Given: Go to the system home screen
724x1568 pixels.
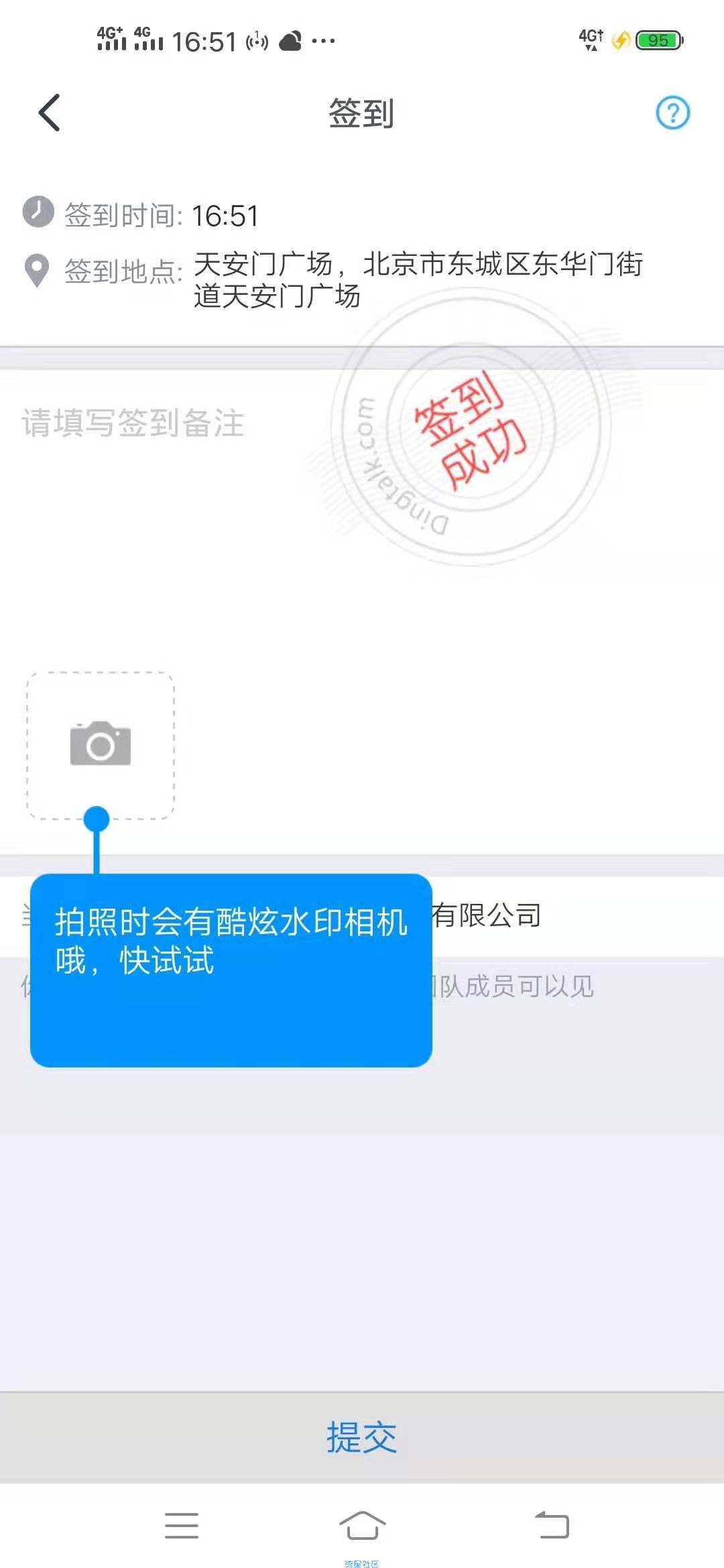Looking at the screenshot, I should pos(362,1526).
